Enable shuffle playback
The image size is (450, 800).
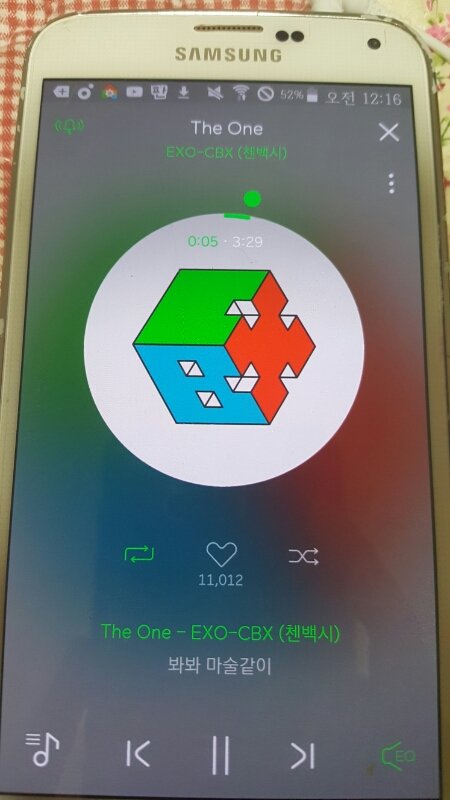(x=304, y=556)
